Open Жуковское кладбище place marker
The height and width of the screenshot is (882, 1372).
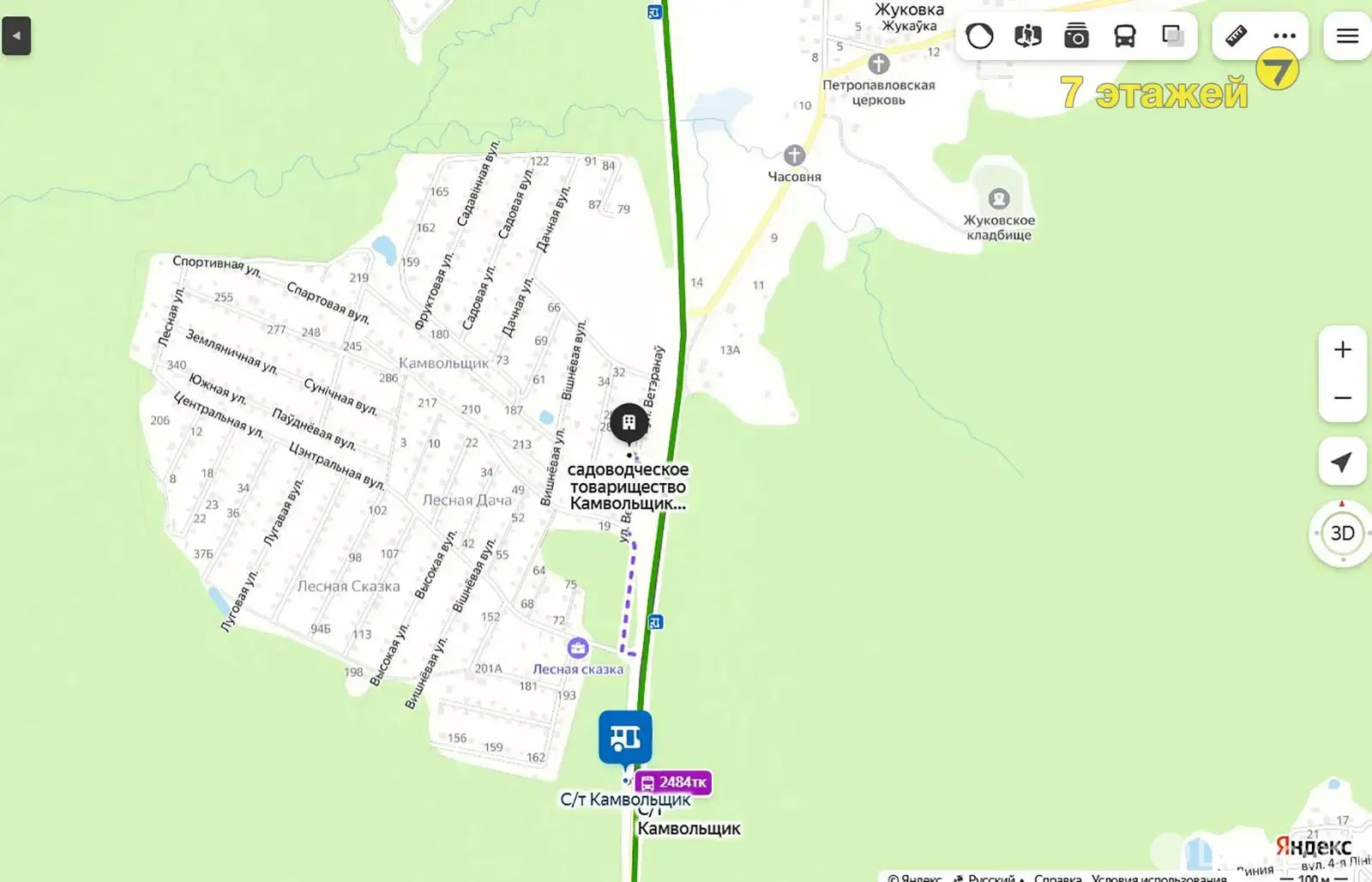[x=998, y=199]
